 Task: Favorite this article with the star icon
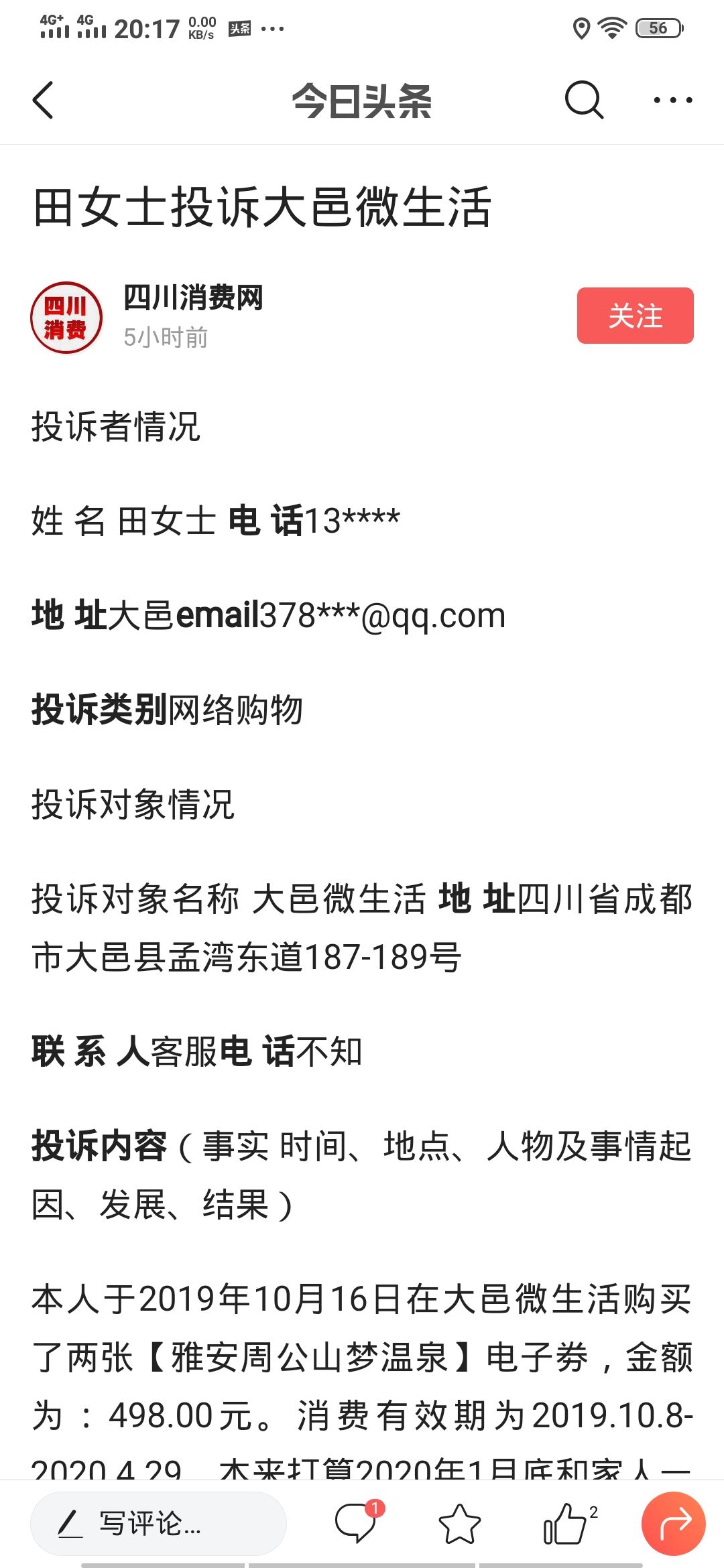point(460,1524)
